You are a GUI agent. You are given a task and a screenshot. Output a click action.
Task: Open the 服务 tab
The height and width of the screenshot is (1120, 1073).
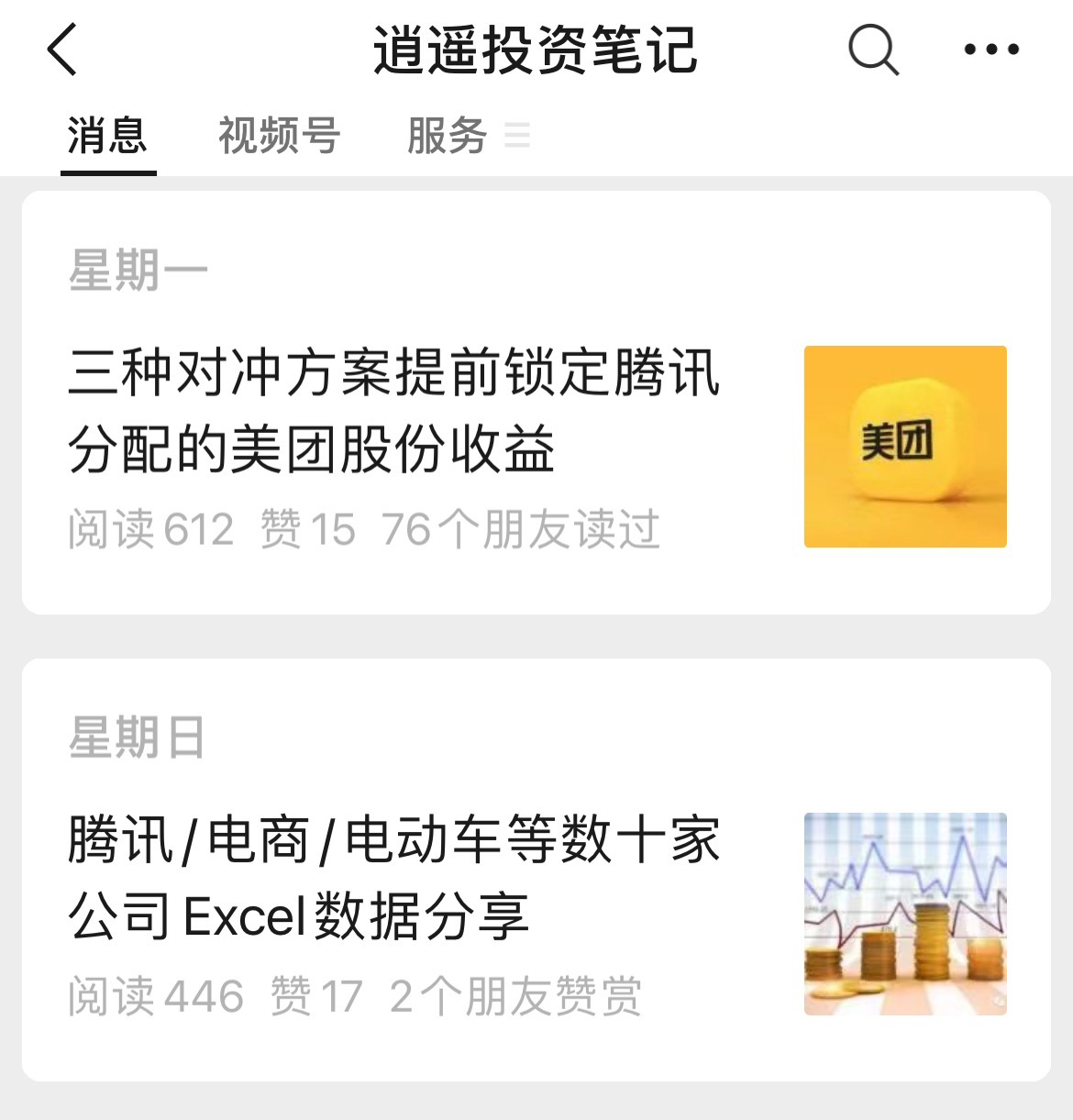pos(448,137)
